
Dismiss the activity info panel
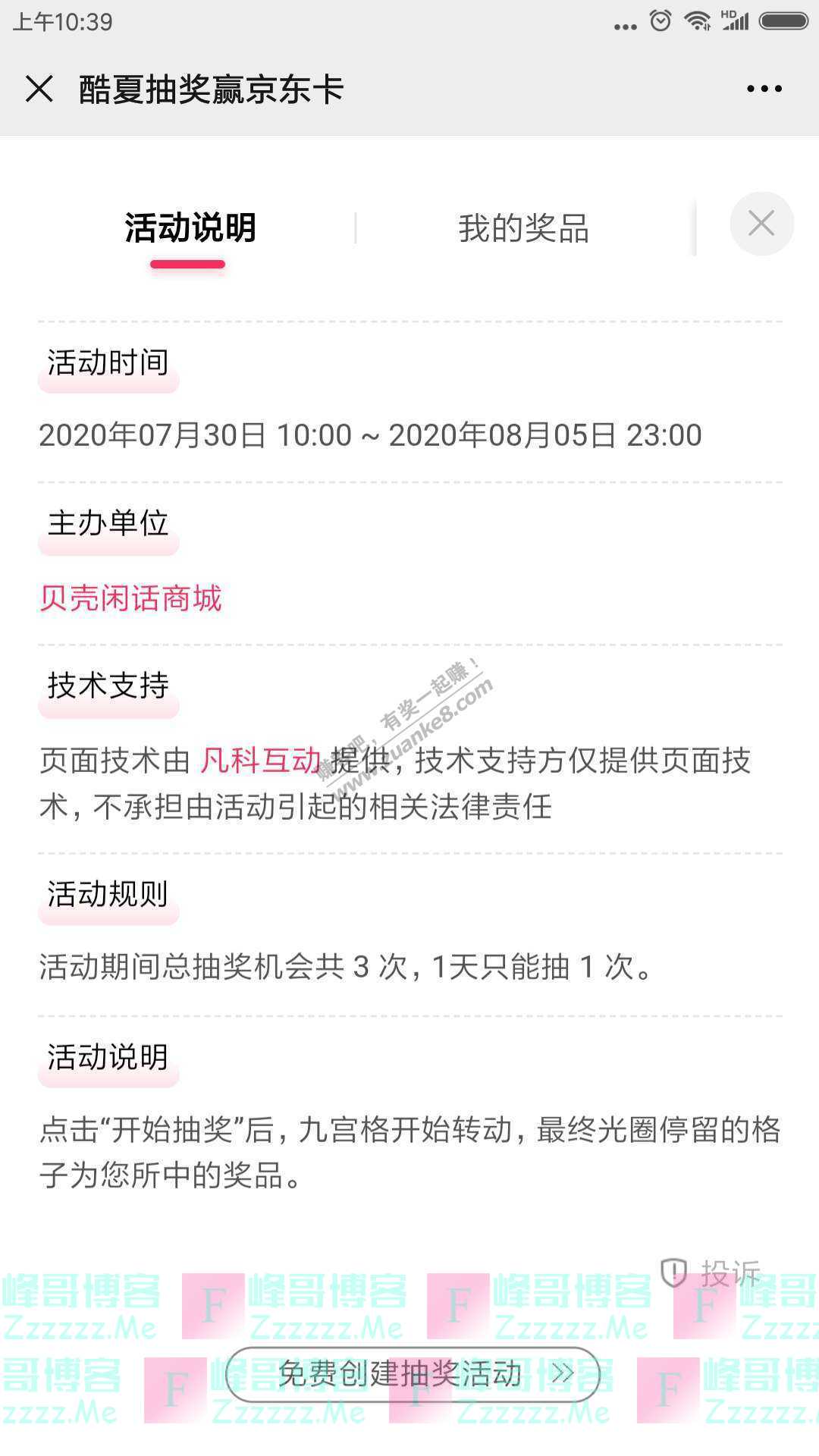coord(761,224)
